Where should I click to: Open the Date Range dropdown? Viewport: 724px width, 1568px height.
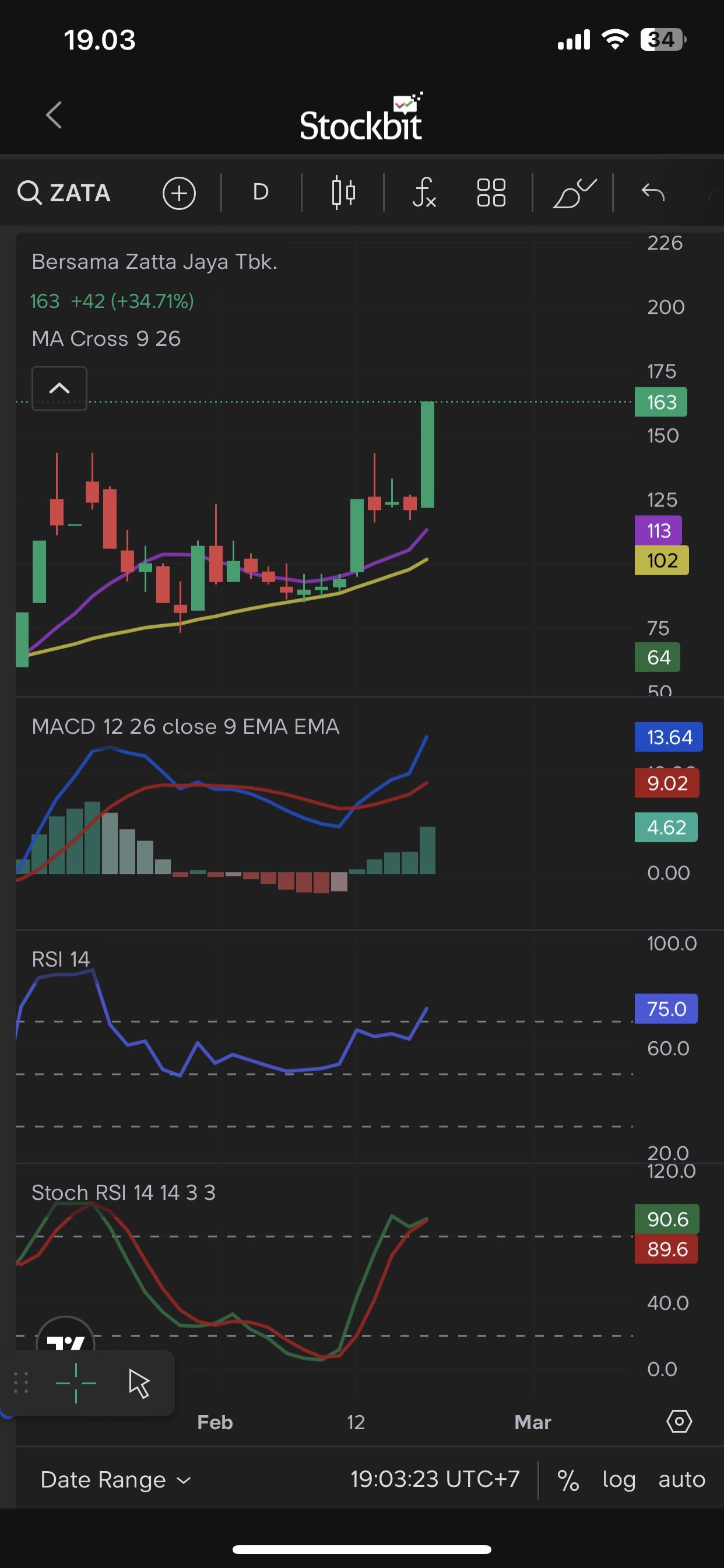tap(115, 1480)
